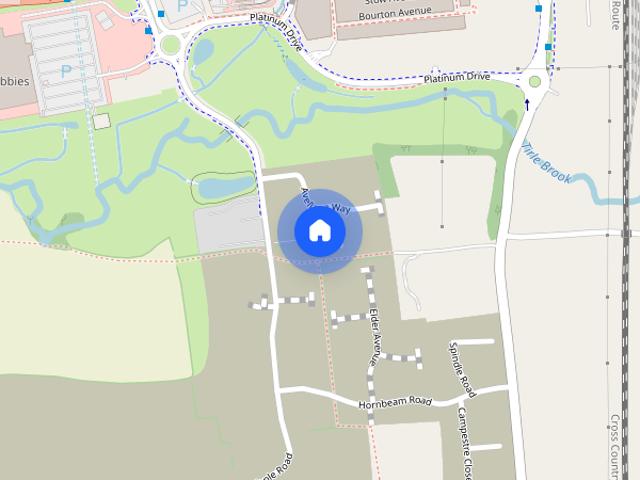Tap the blue home location marker
640x480 pixels.
click(320, 231)
